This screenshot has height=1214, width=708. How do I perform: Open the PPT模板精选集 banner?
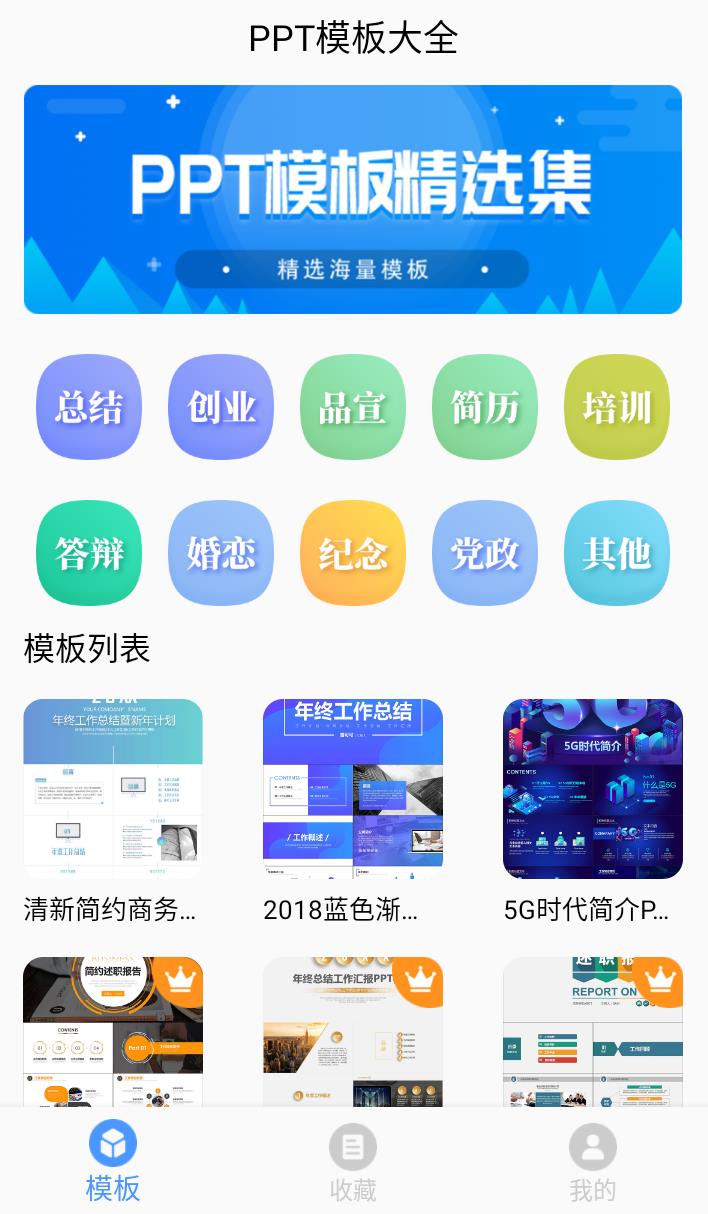[x=353, y=199]
